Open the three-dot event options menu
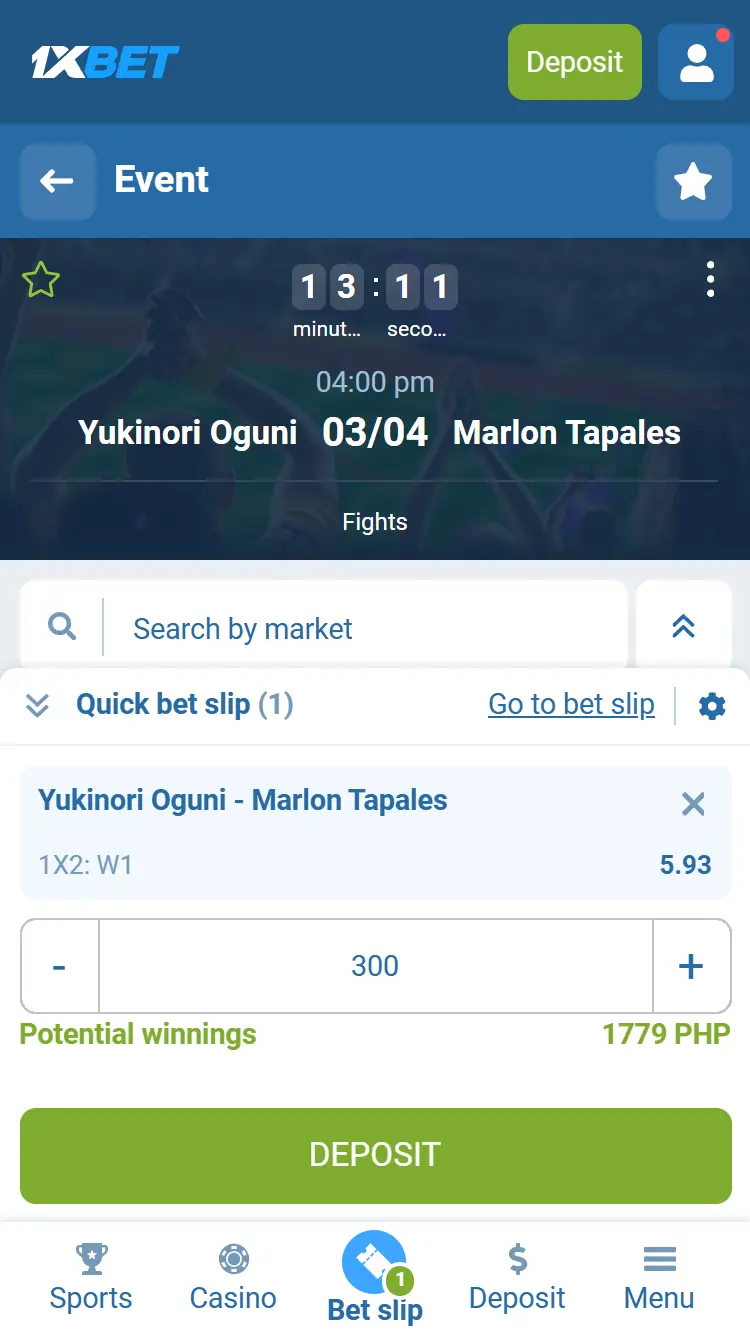 coord(710,281)
